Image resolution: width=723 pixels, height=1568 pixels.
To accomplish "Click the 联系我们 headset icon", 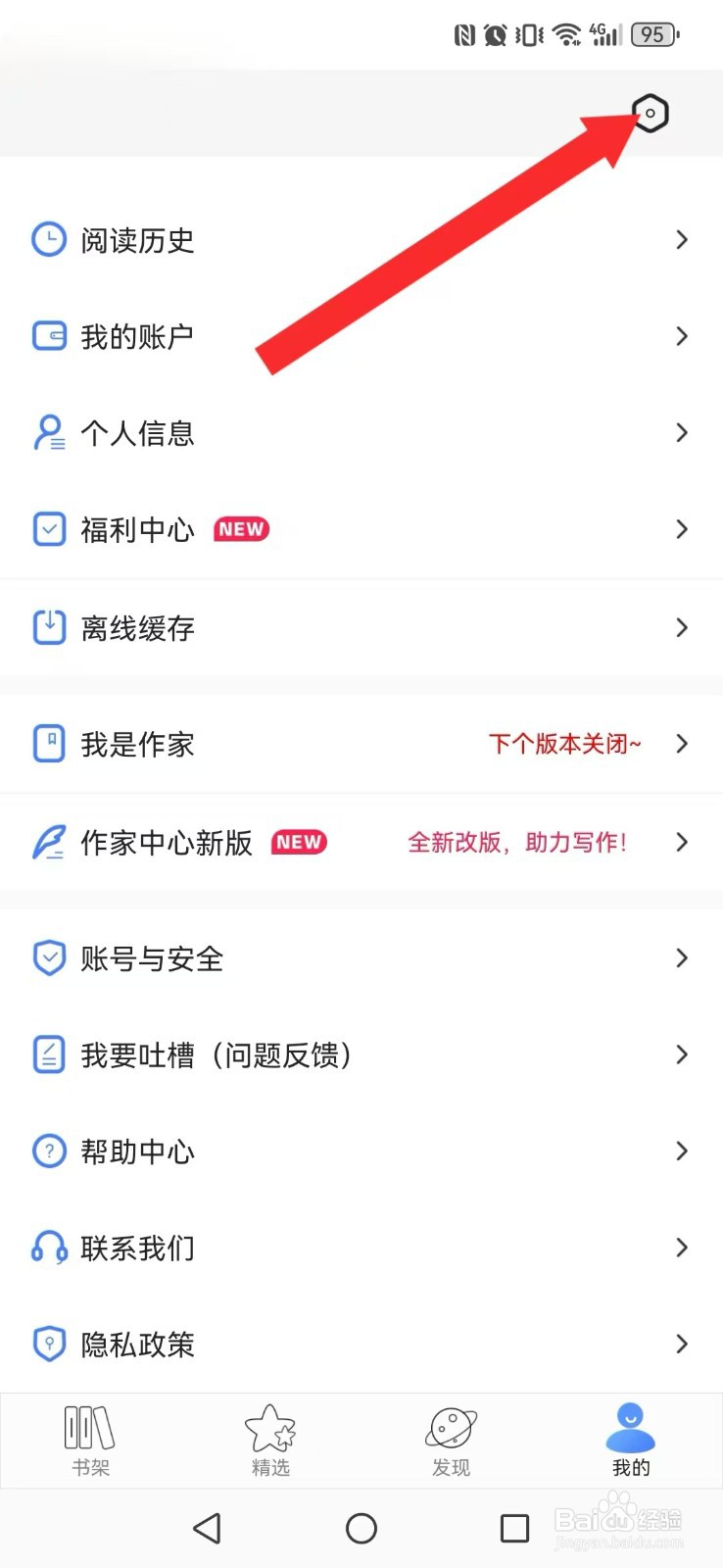I will click(x=49, y=1247).
